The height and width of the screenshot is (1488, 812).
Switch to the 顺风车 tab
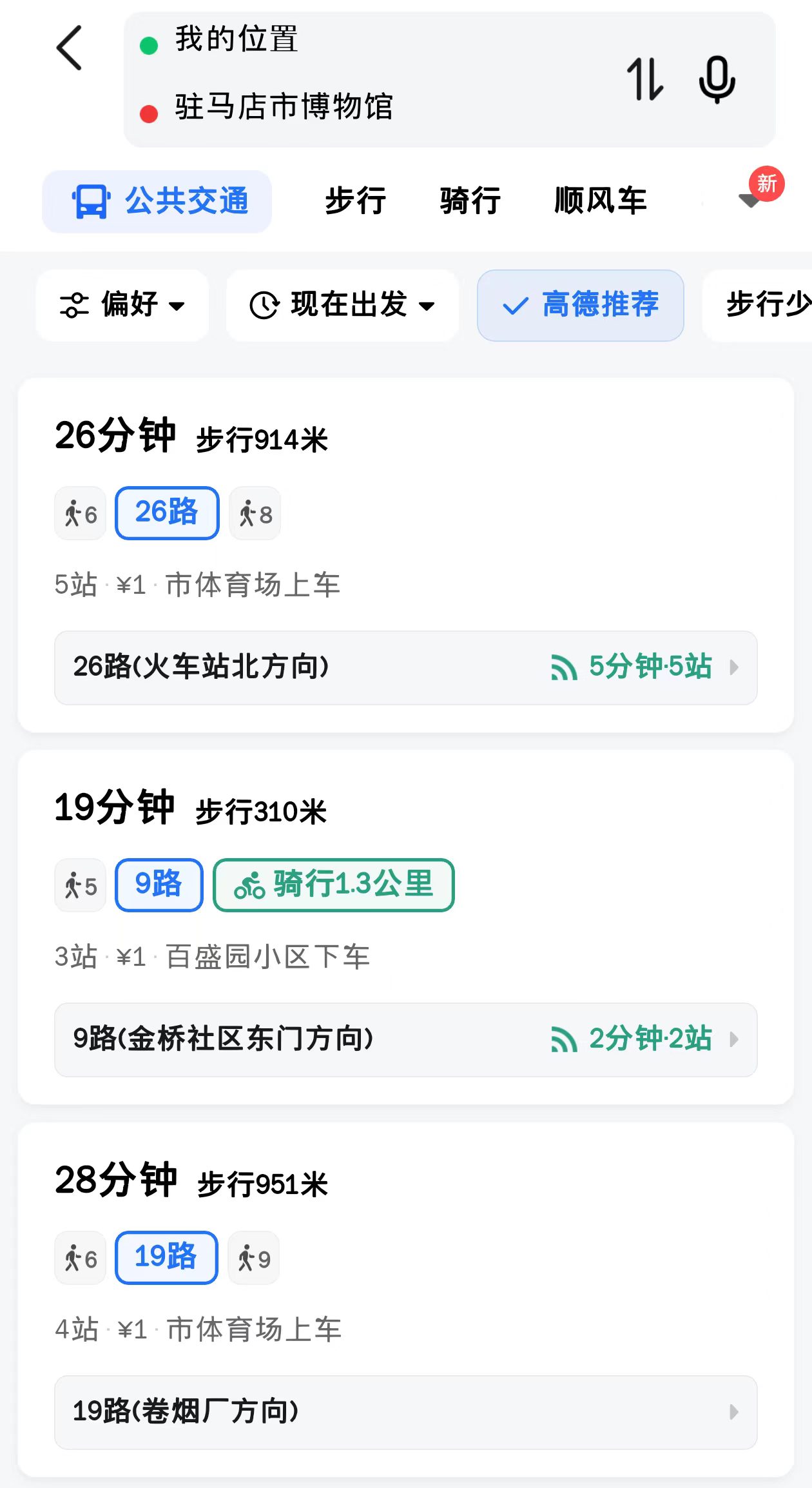click(x=600, y=201)
